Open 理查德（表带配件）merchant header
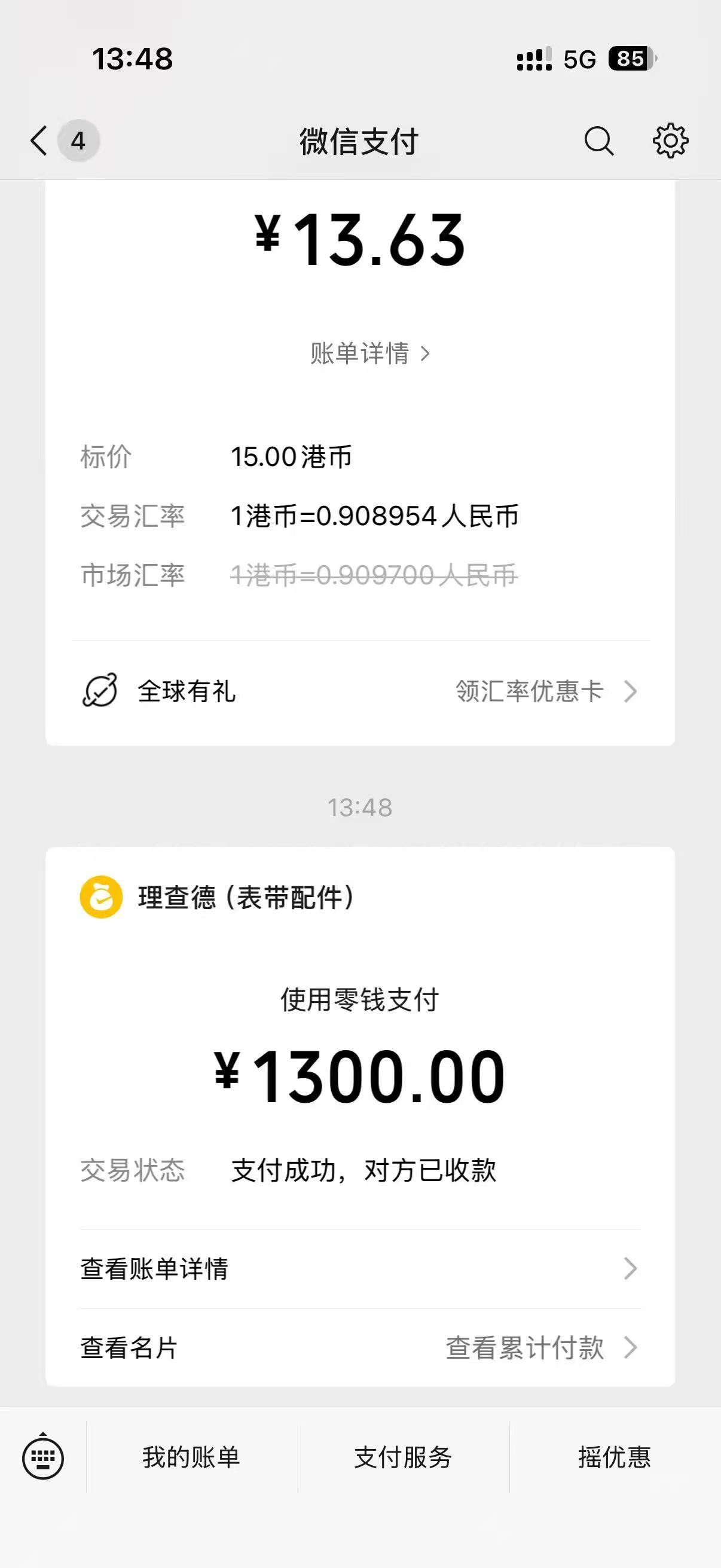This screenshot has width=721, height=1568. (246, 898)
